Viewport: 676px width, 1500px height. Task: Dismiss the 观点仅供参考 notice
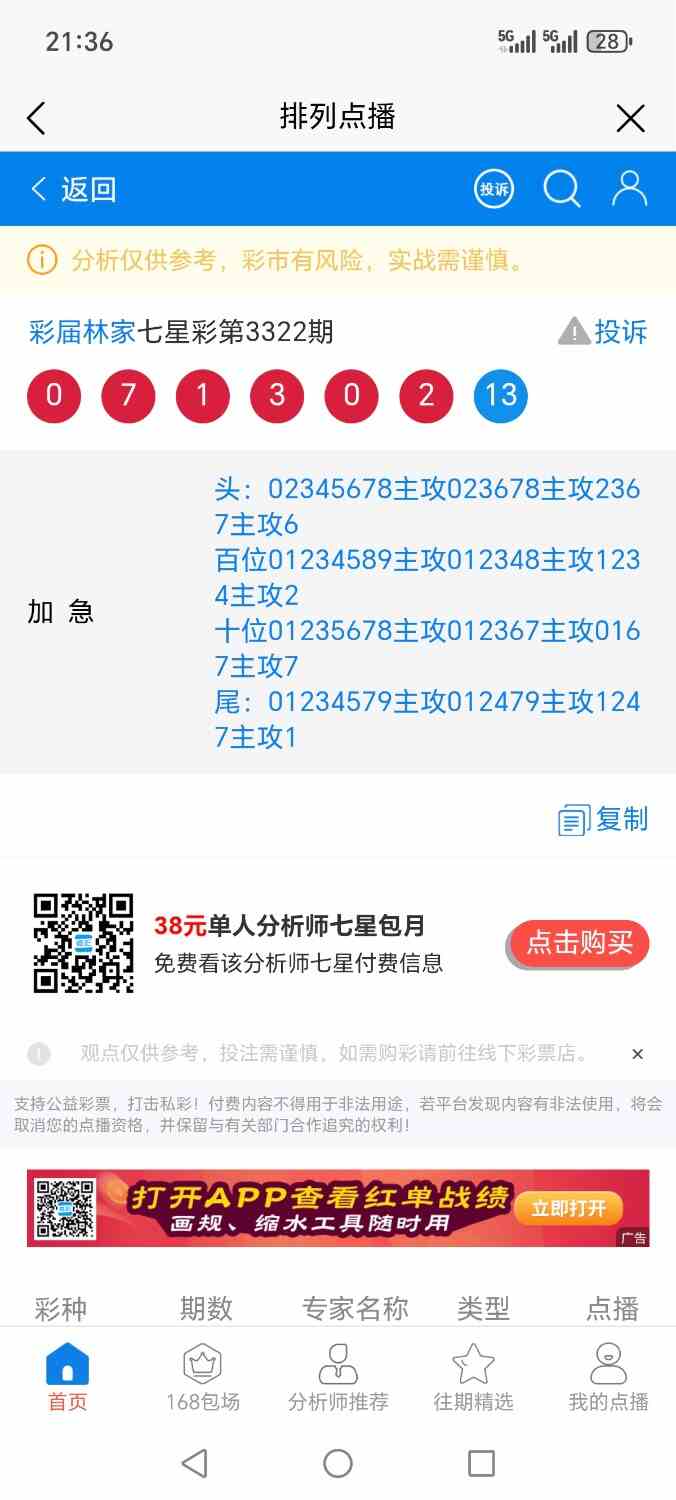[x=637, y=1054]
